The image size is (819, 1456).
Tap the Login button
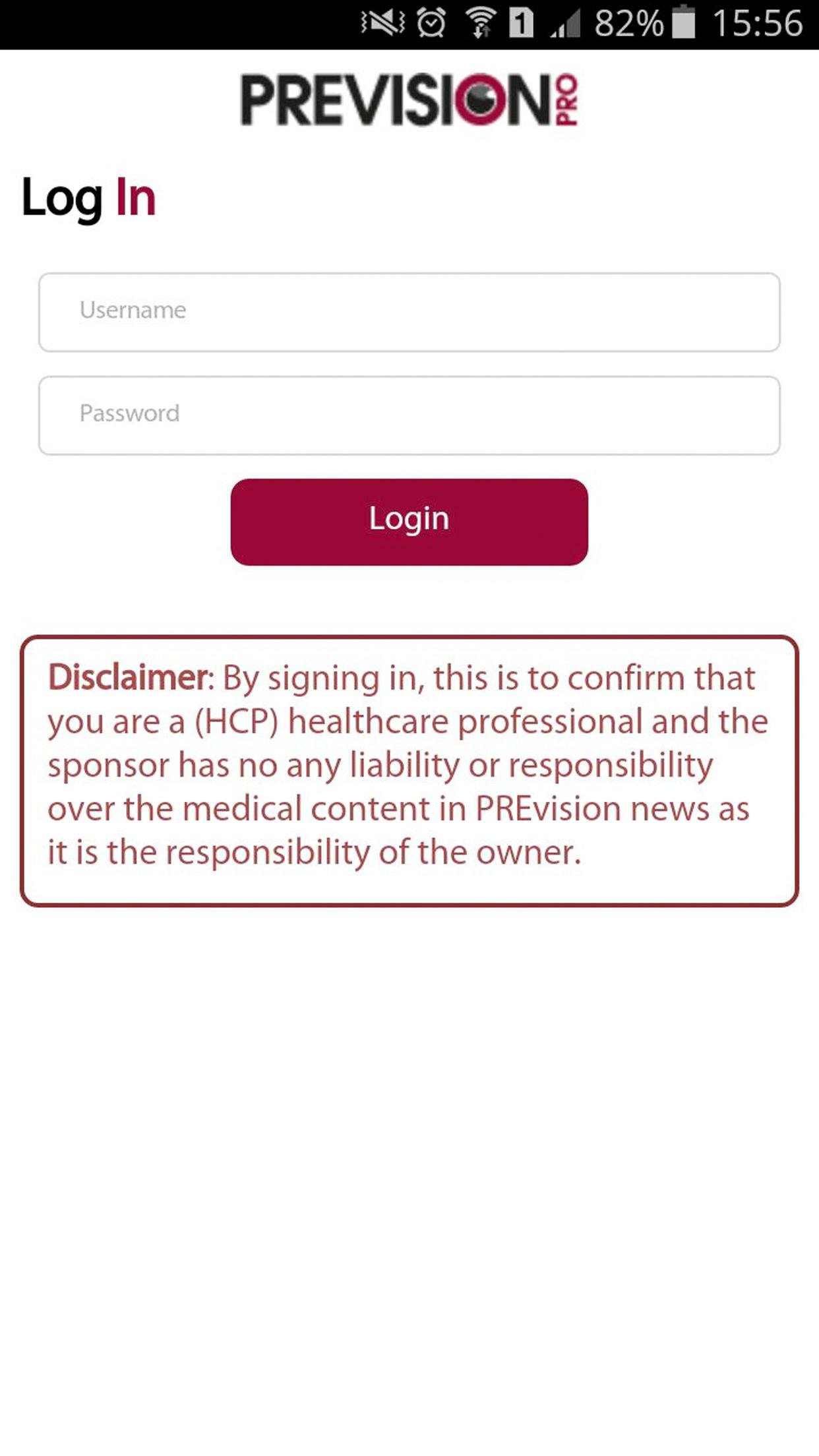tap(409, 522)
